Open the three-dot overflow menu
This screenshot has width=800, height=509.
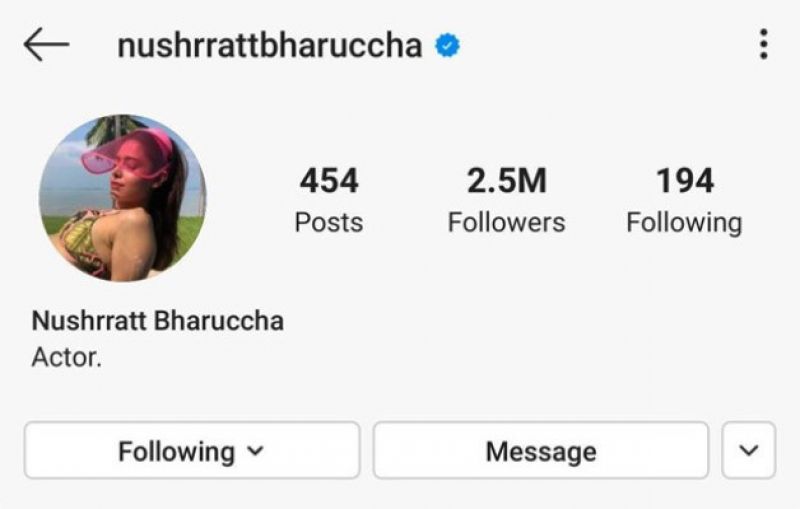click(763, 44)
